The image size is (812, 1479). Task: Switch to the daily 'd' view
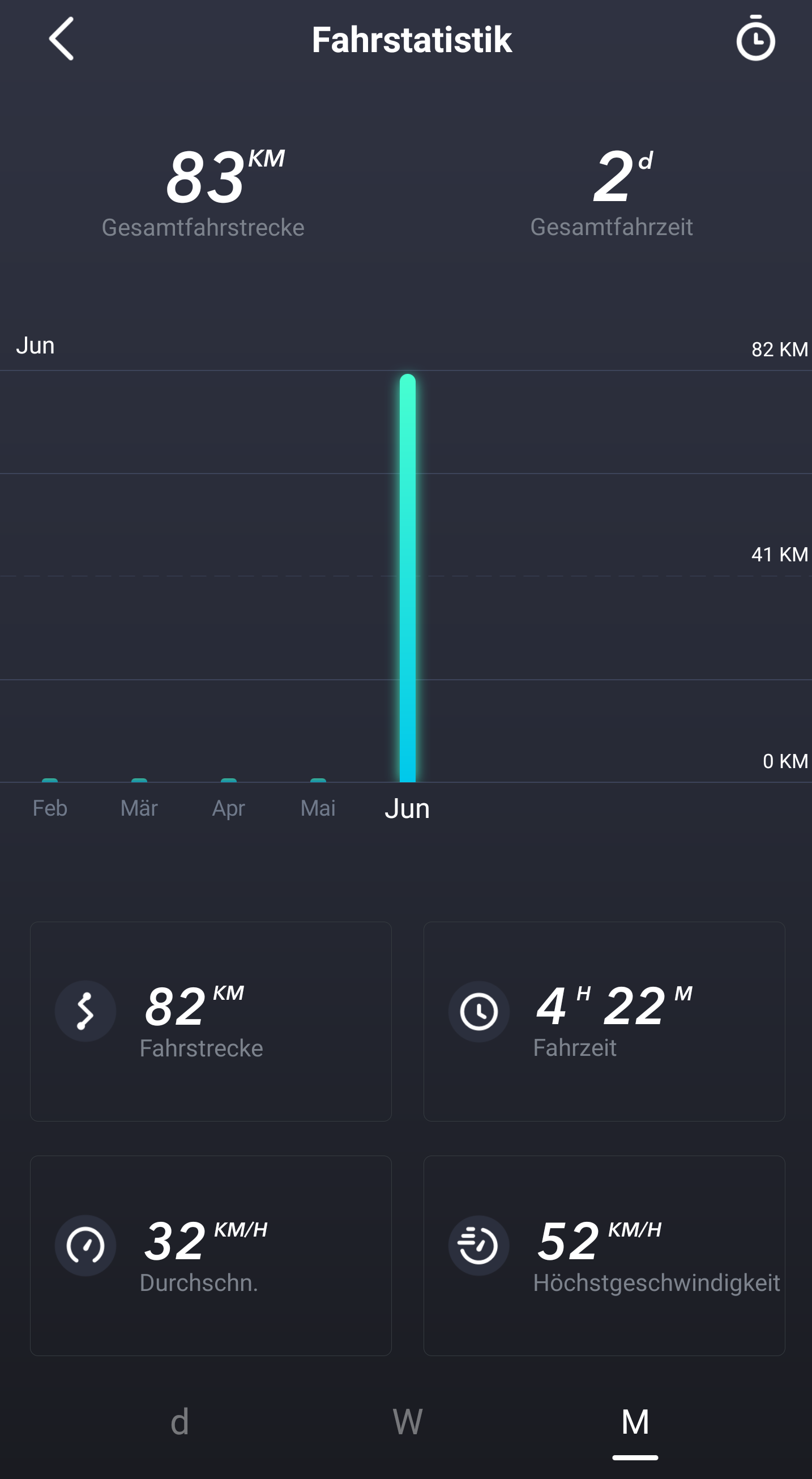click(x=180, y=1422)
